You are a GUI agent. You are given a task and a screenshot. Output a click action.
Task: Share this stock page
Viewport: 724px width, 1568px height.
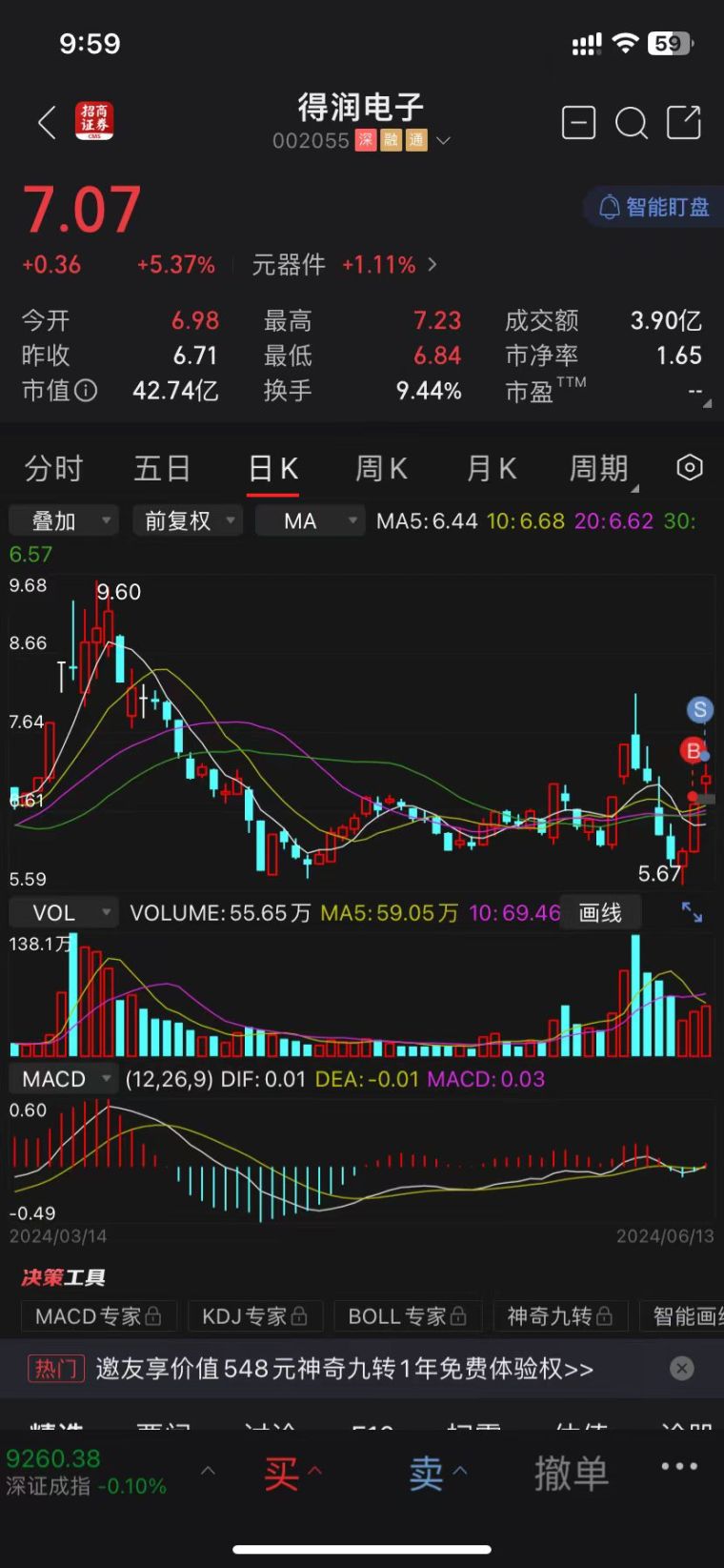click(x=684, y=123)
